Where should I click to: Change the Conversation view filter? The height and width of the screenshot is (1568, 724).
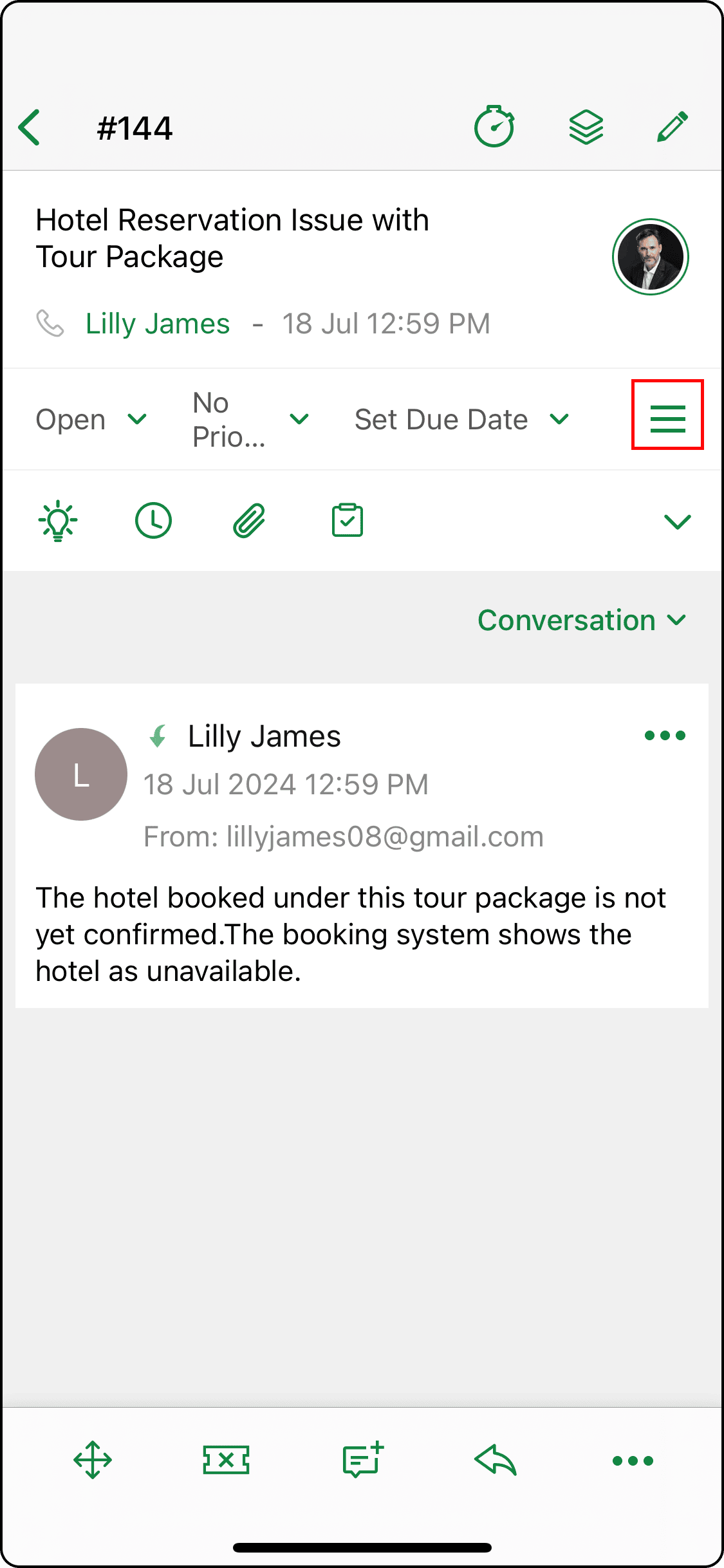tap(582, 621)
